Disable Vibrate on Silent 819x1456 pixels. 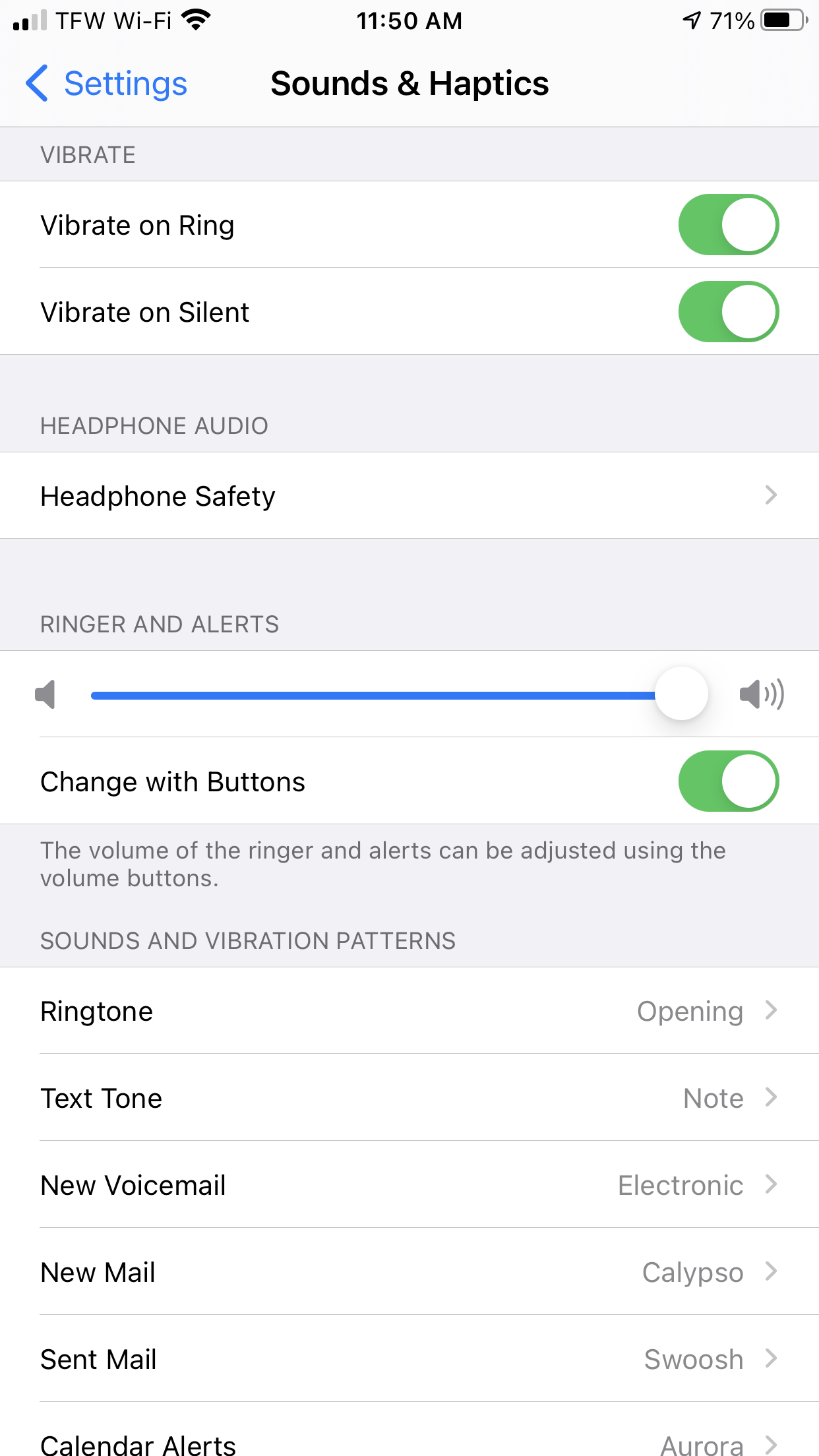[x=729, y=312]
